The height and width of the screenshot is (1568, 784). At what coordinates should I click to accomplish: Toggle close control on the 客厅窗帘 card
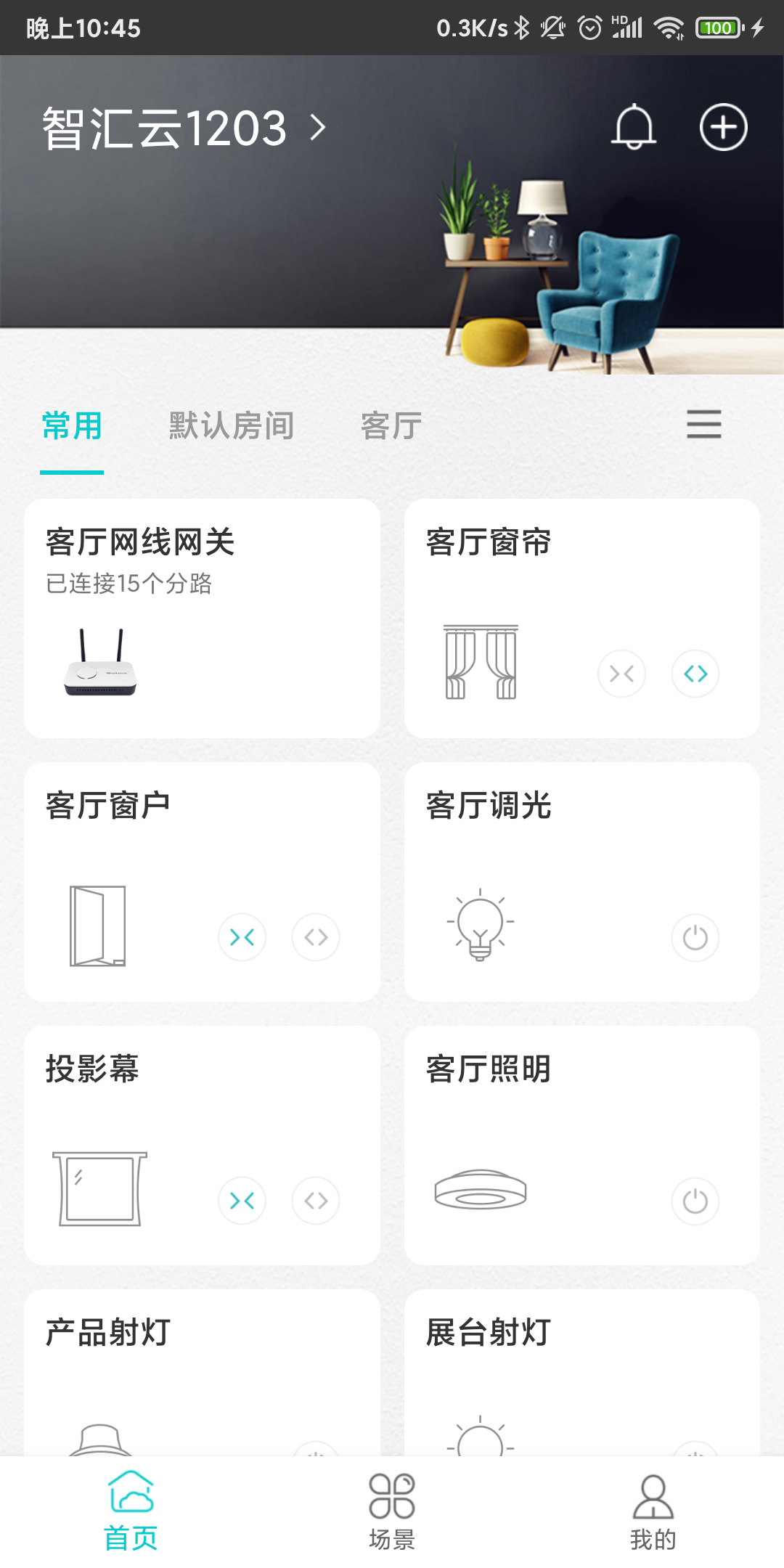pyautogui.click(x=622, y=674)
